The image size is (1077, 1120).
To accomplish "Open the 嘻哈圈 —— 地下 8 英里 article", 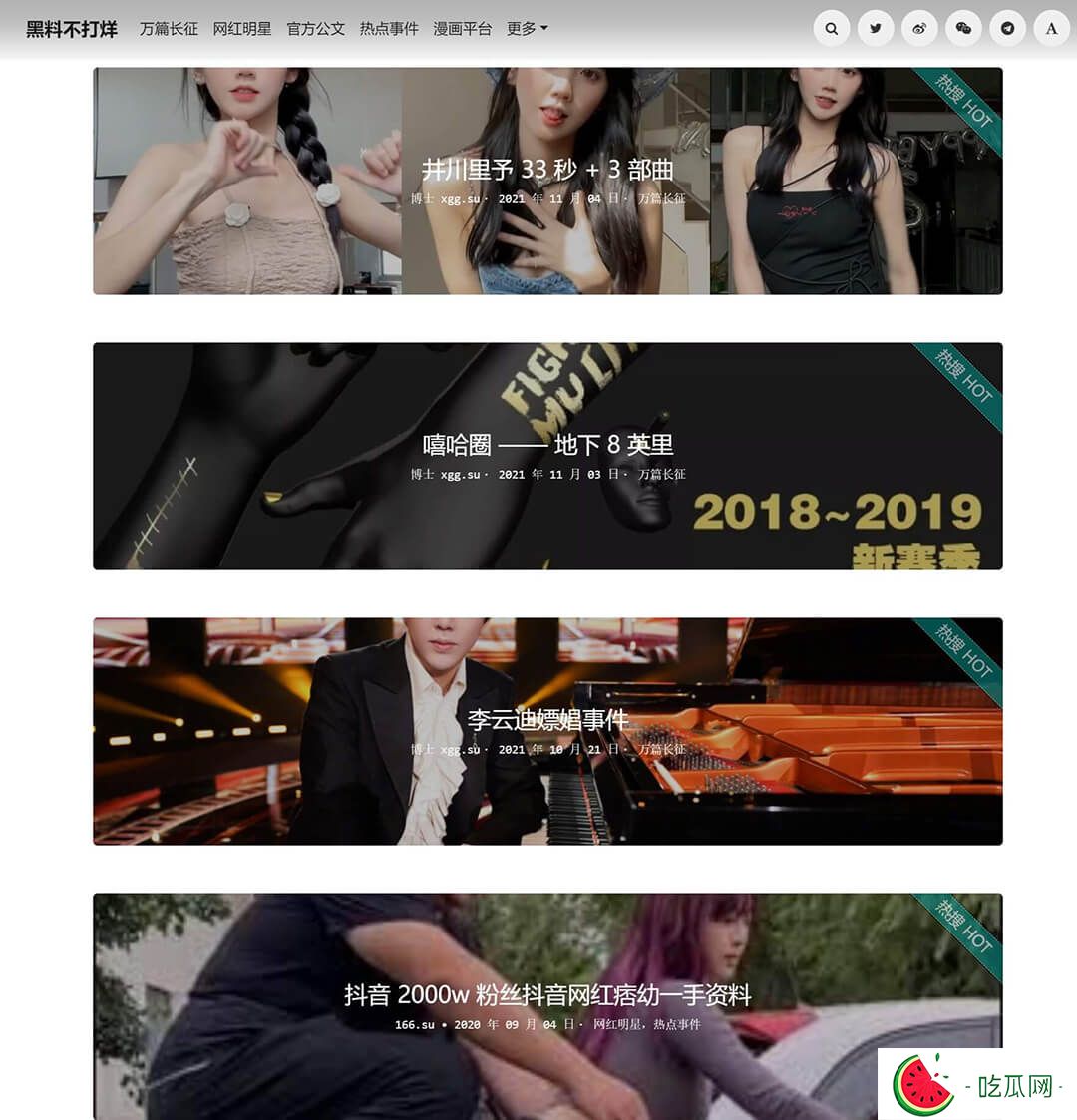I will click(547, 445).
